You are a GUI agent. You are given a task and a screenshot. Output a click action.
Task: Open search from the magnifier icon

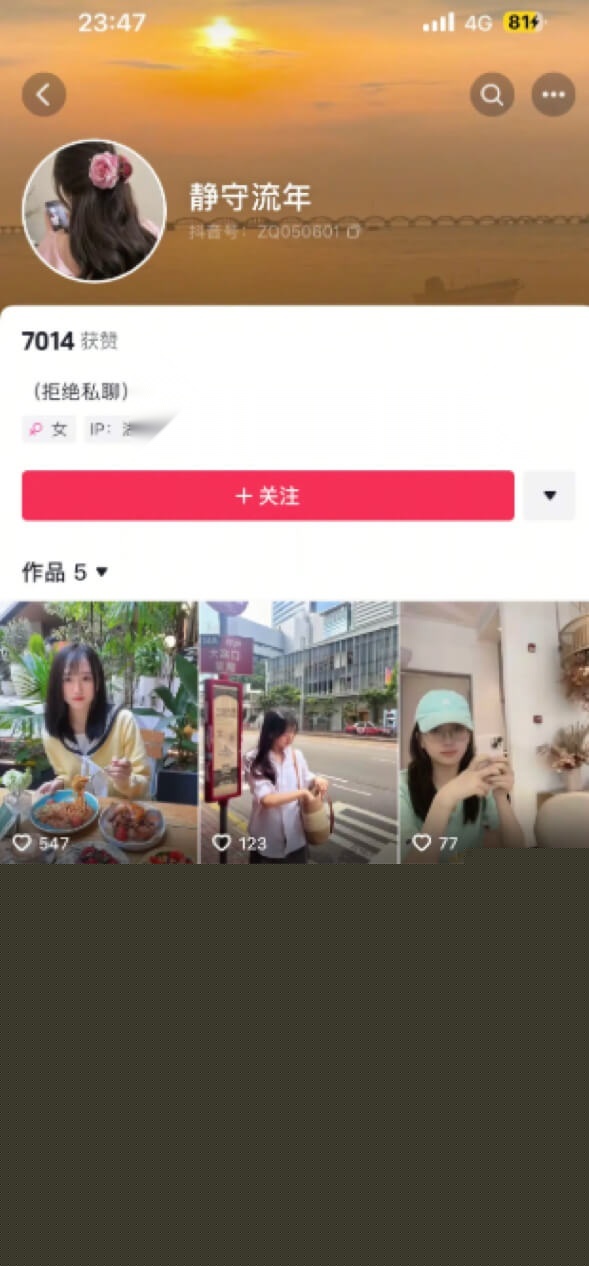(x=492, y=95)
